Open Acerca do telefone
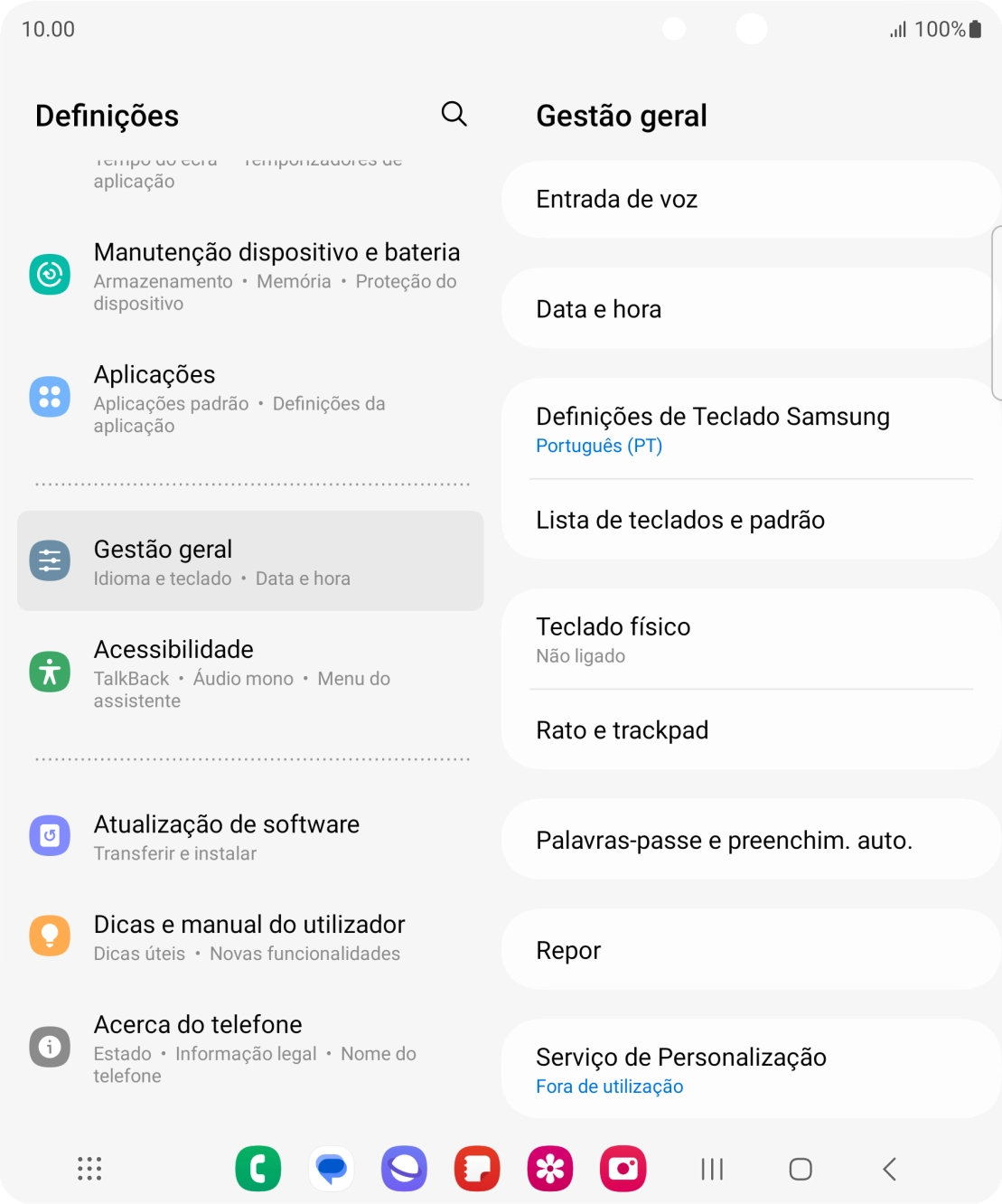The height and width of the screenshot is (1204, 1002). (250, 1048)
